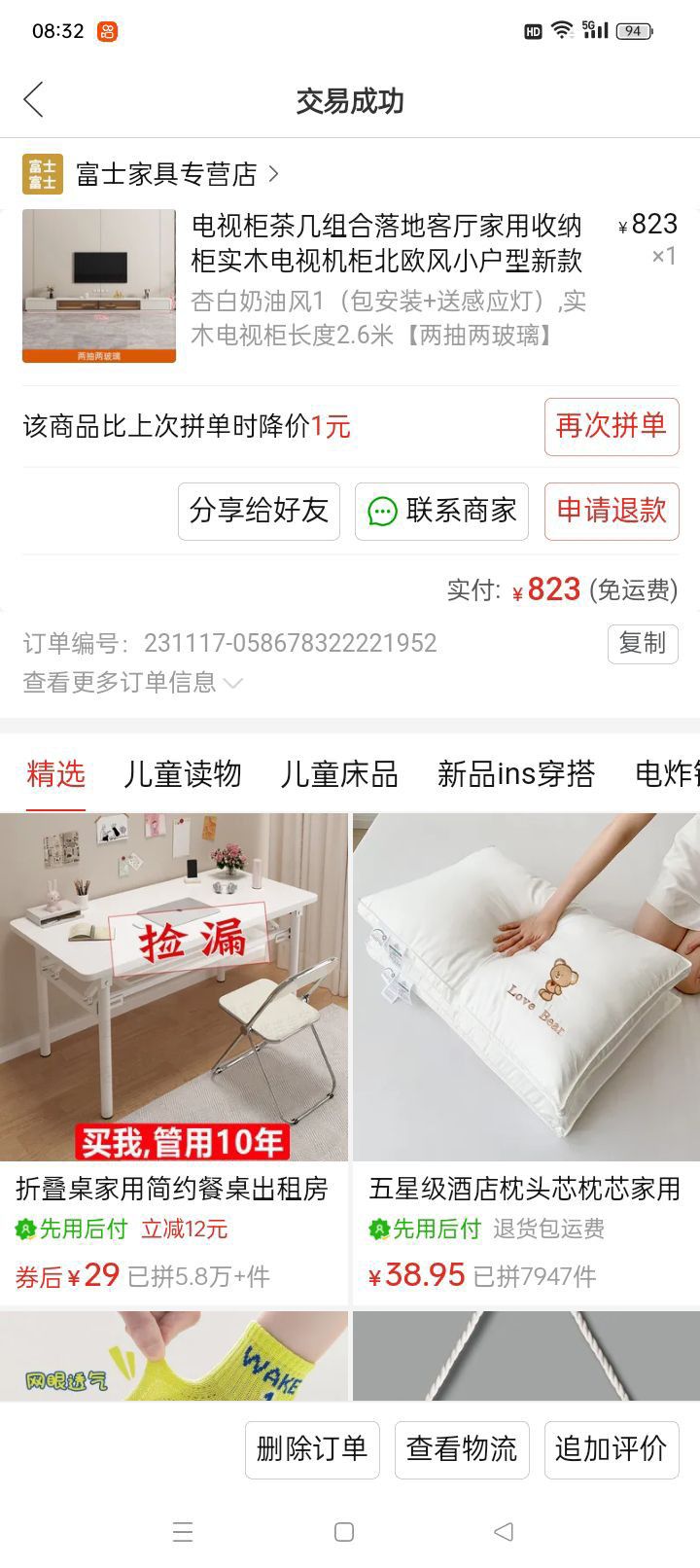Add a follow-up review via 追加评价
This screenshot has height=1568, width=700.
[x=611, y=1449]
